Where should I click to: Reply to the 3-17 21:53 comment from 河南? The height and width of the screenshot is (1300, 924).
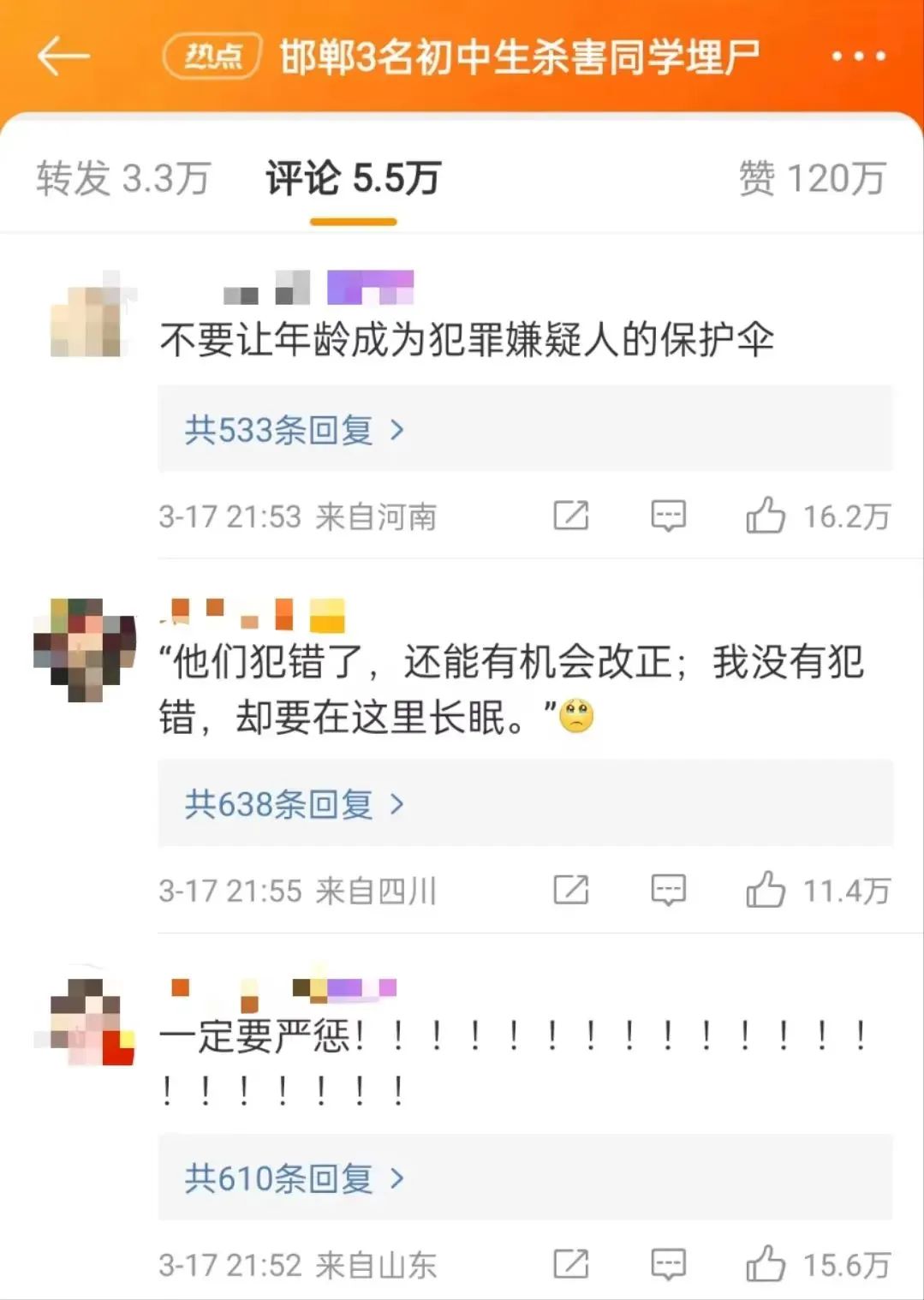(668, 516)
